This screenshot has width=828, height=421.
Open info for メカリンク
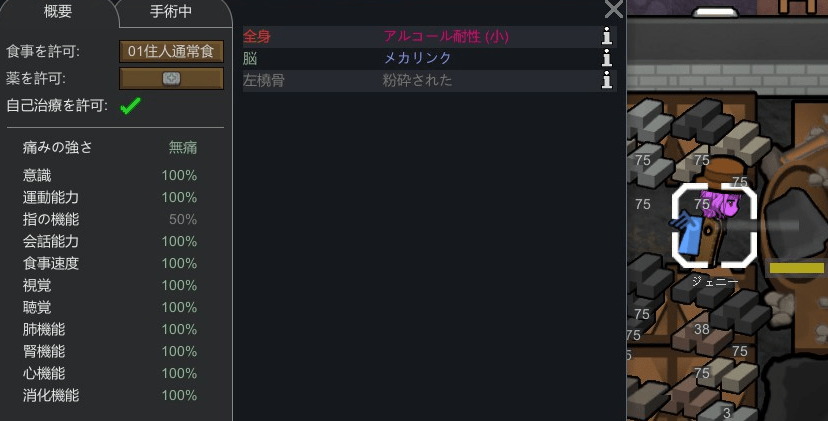point(606,58)
